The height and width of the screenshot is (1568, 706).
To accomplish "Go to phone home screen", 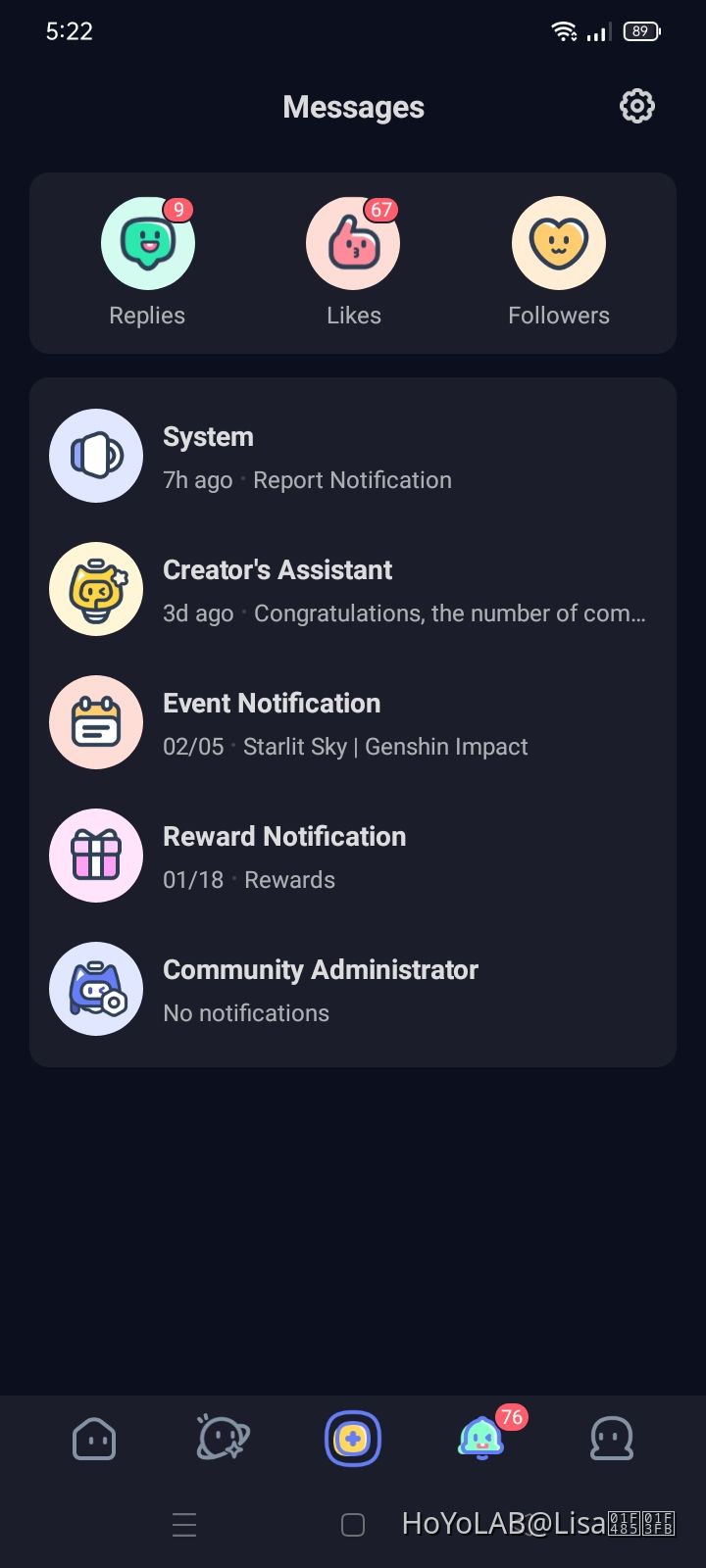I will [353, 1525].
